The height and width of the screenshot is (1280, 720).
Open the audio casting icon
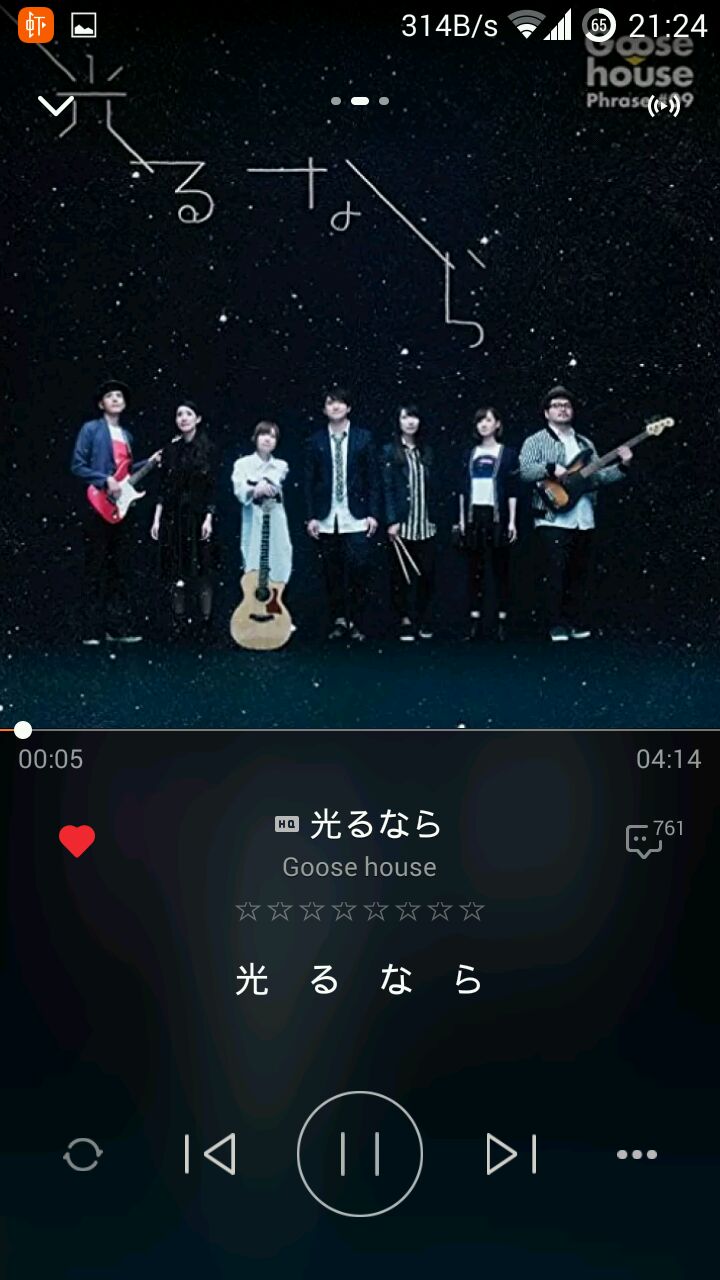click(x=664, y=105)
